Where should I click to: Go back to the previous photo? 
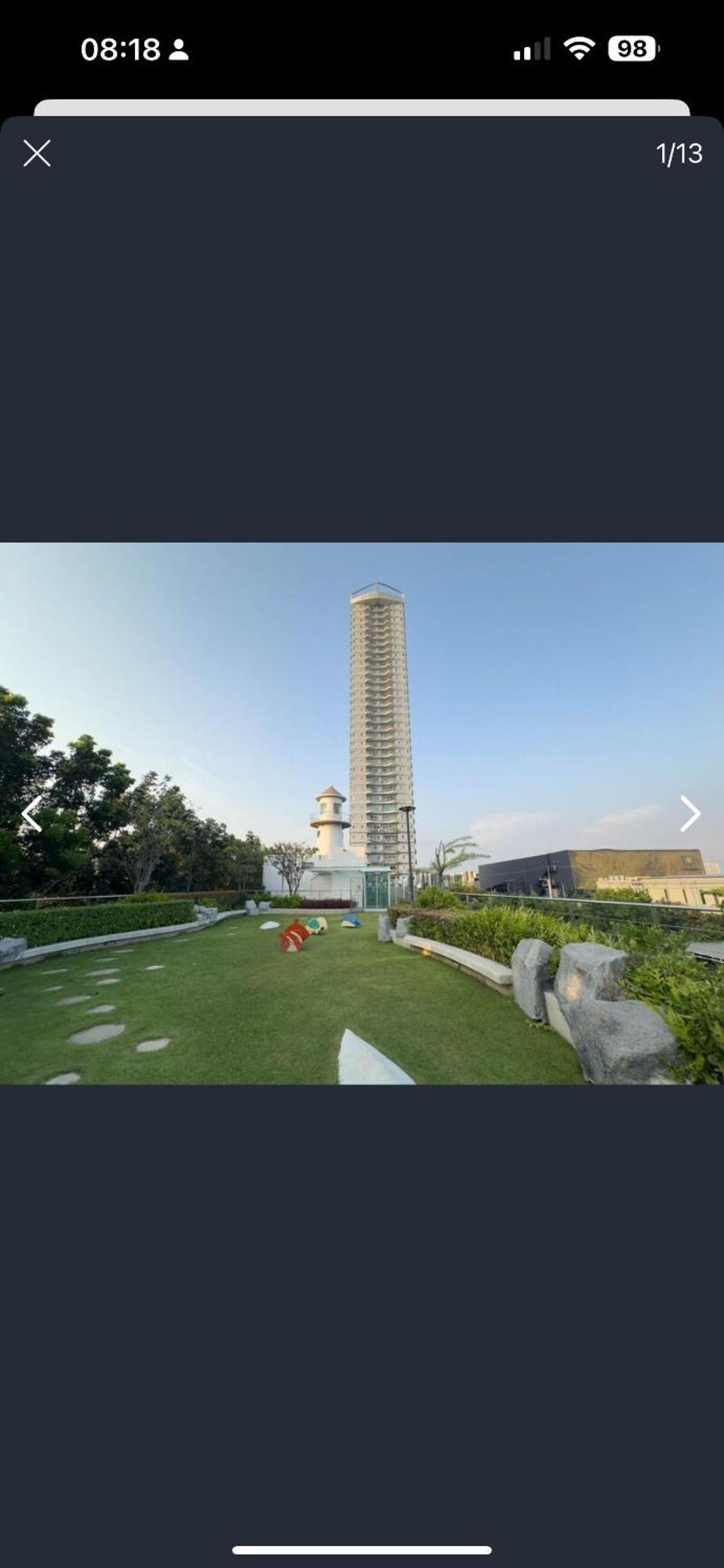click(31, 814)
